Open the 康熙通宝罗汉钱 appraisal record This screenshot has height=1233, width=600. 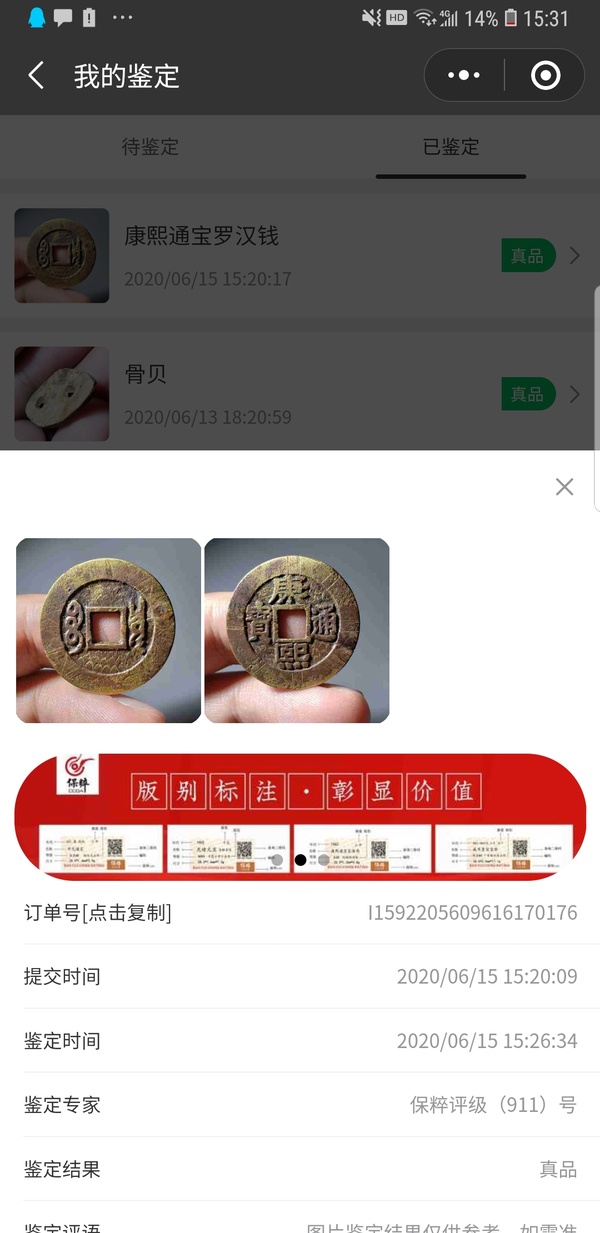pyautogui.click(x=300, y=256)
